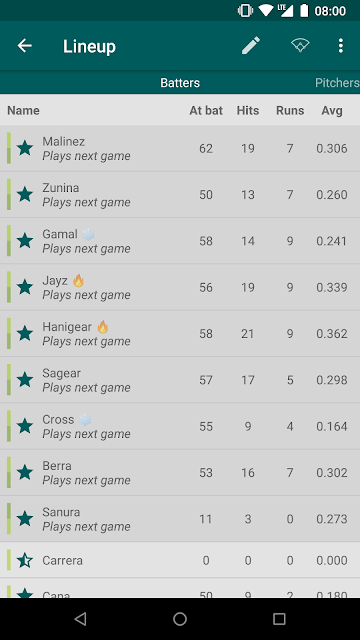Screen dimensions: 360x640
Task: Select Hanigear in the lineup
Action: [x=180, y=333]
